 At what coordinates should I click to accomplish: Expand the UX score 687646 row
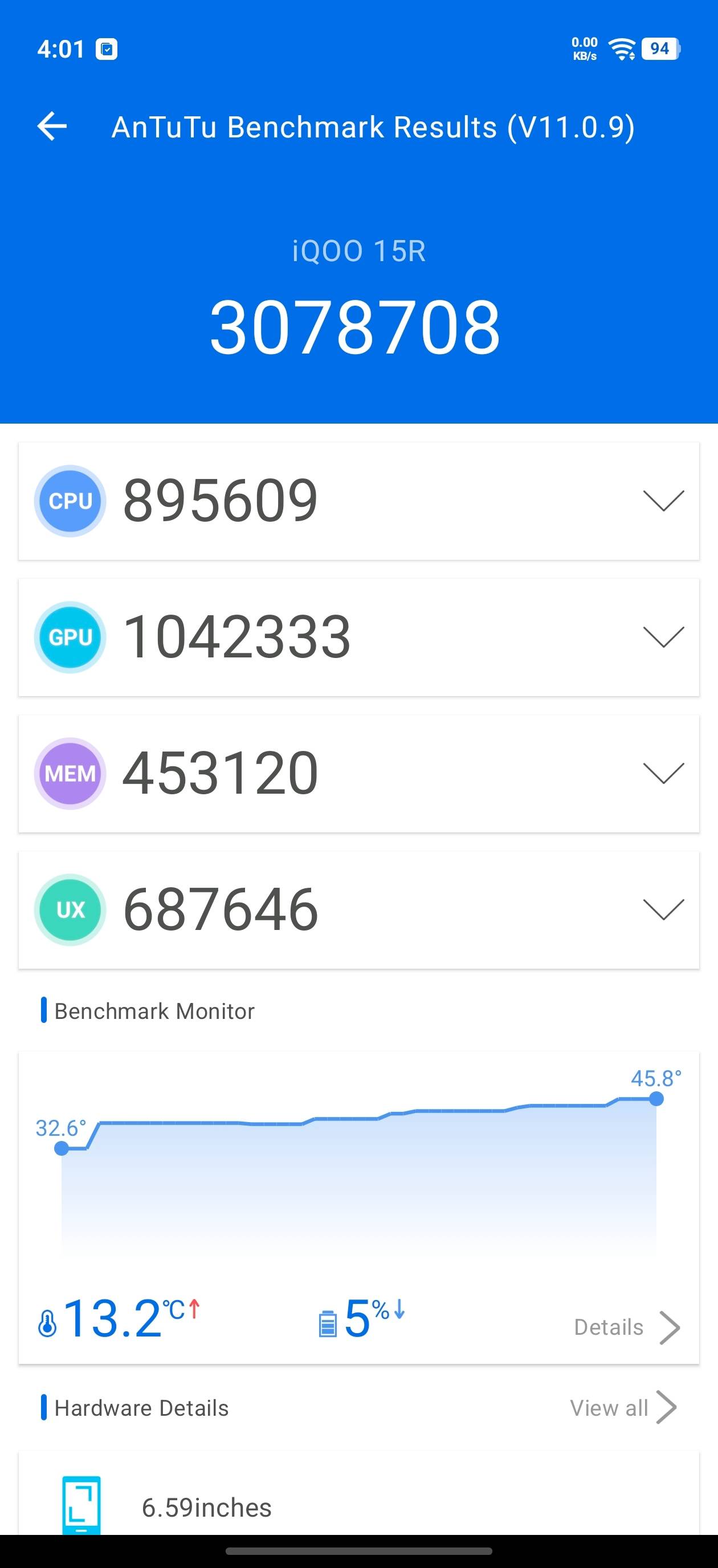click(x=358, y=910)
